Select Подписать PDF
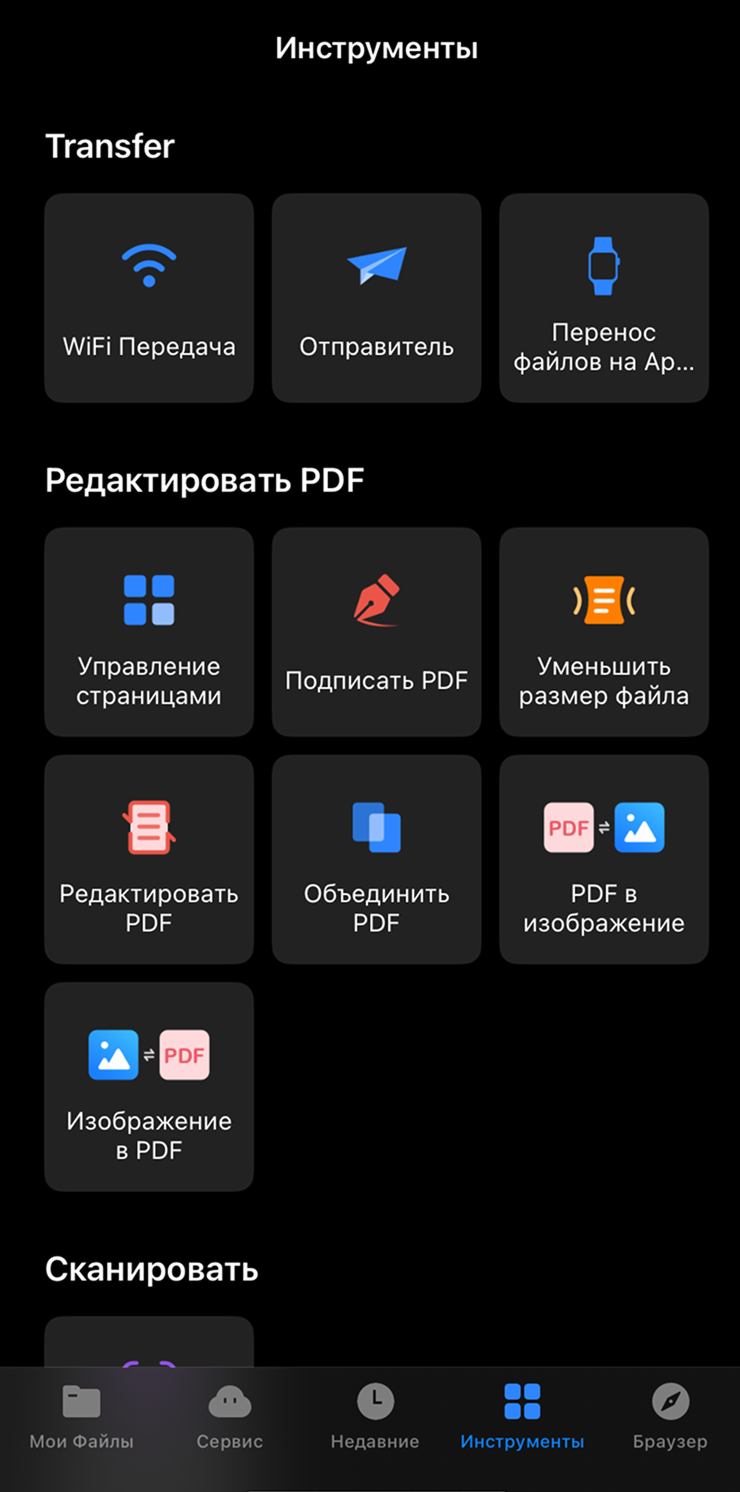The image size is (740, 1492). tap(376, 632)
